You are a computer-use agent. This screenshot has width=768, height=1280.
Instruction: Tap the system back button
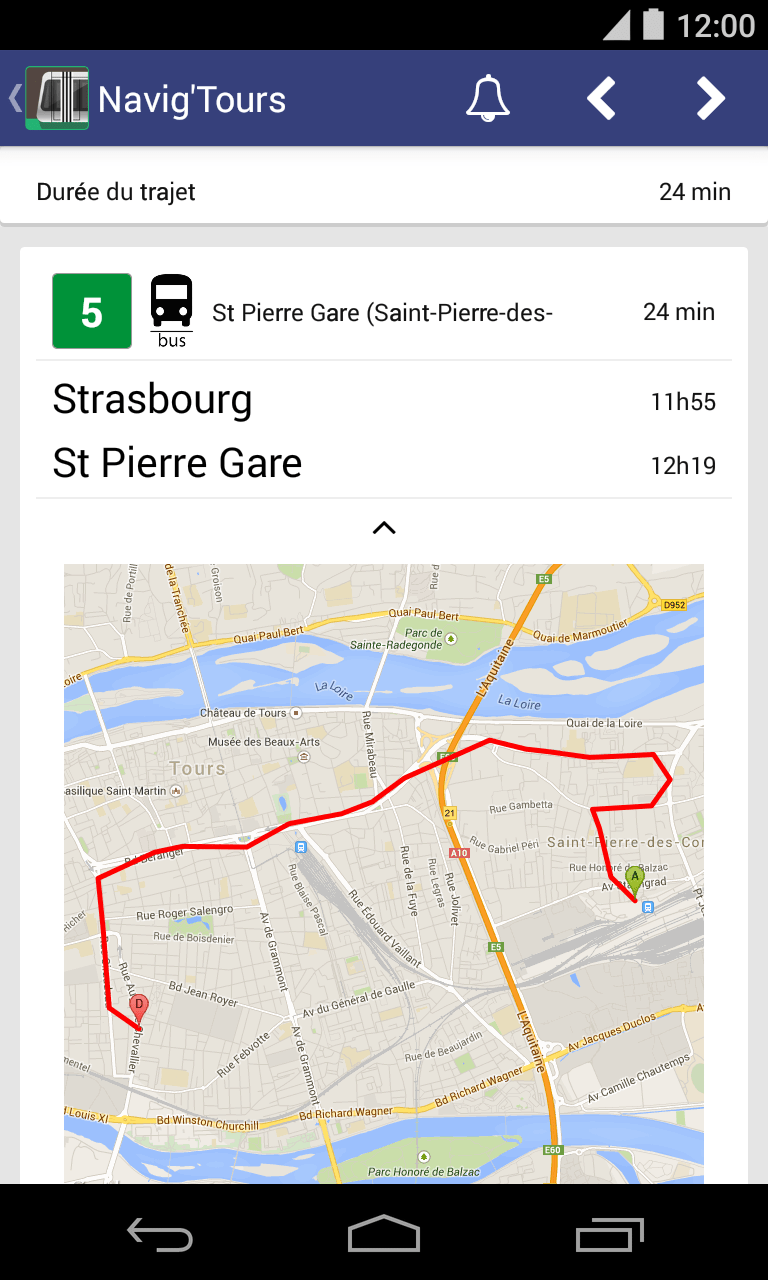(160, 1236)
